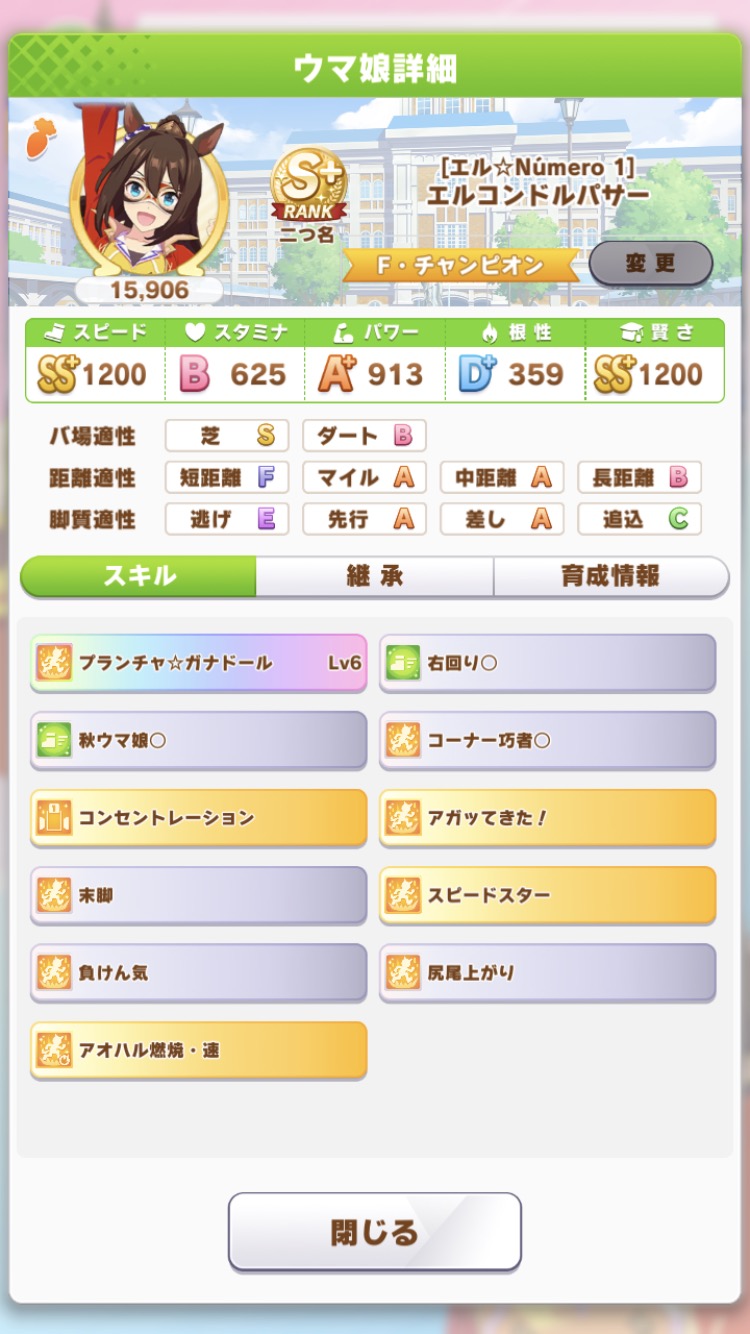This screenshot has width=750, height=1334.
Task: Tap the コンセントレーション skill
Action: click(198, 817)
